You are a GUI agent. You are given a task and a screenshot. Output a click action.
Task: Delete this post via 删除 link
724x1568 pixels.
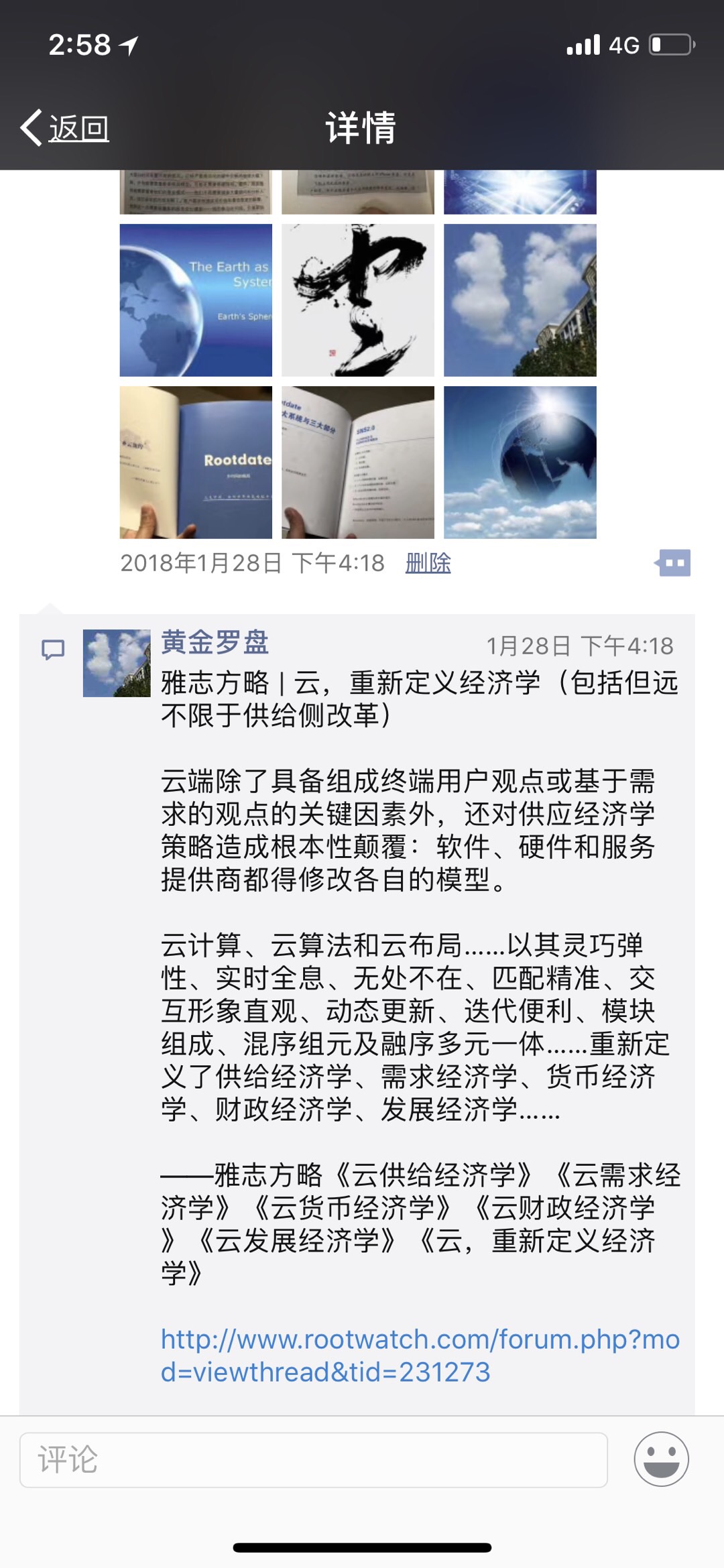[x=428, y=563]
